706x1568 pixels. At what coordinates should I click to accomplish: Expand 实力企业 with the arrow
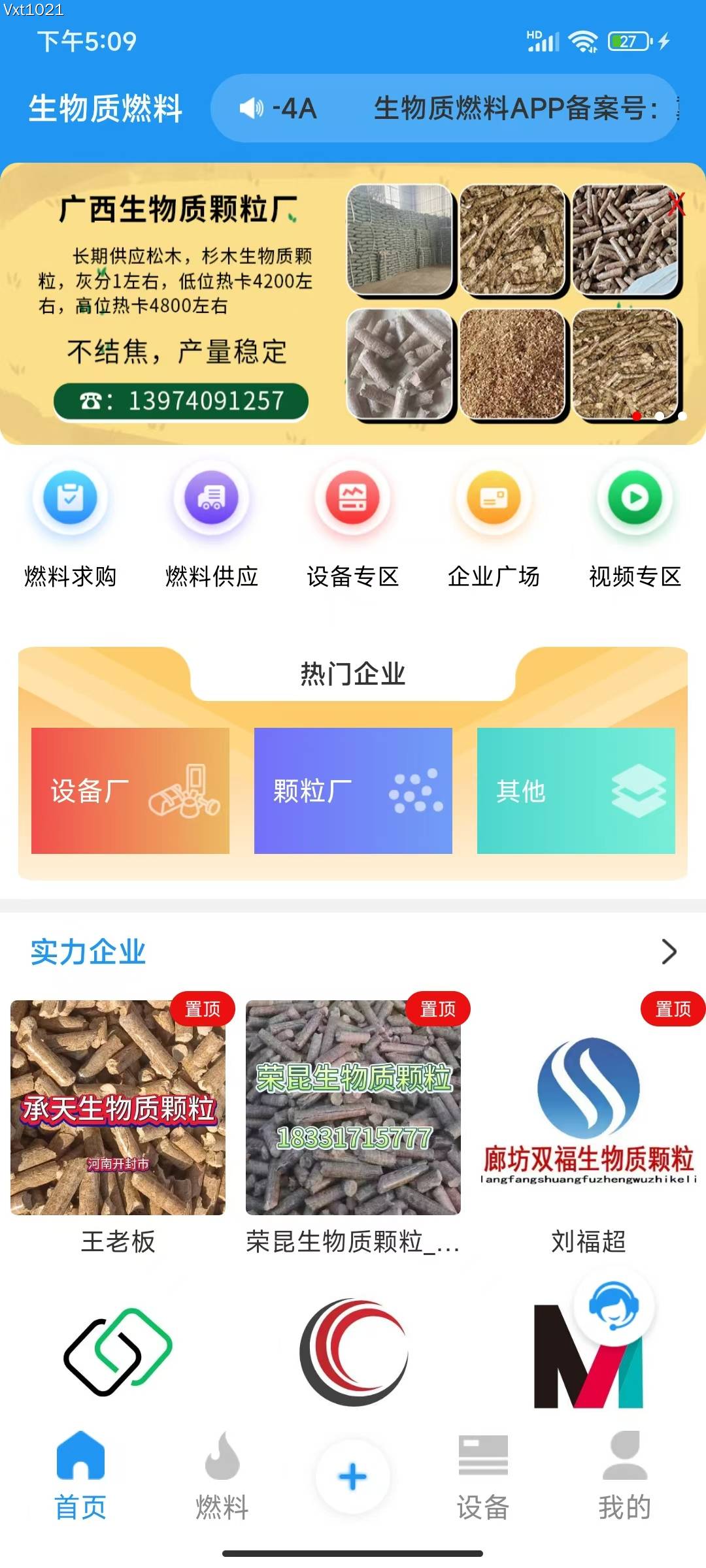669,952
